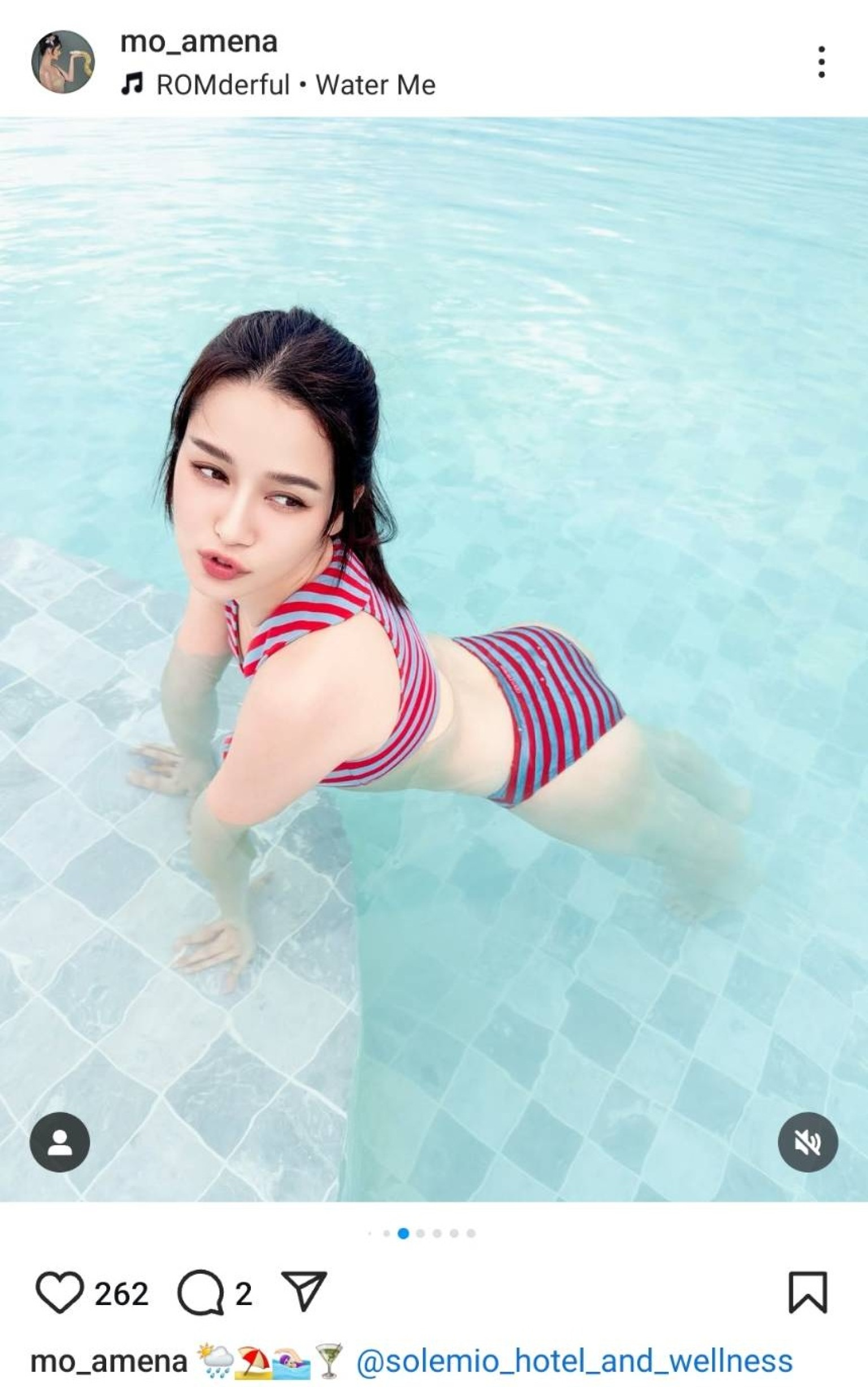868x1387 pixels.
Task: Unmute the post audio
Action: 807,1142
